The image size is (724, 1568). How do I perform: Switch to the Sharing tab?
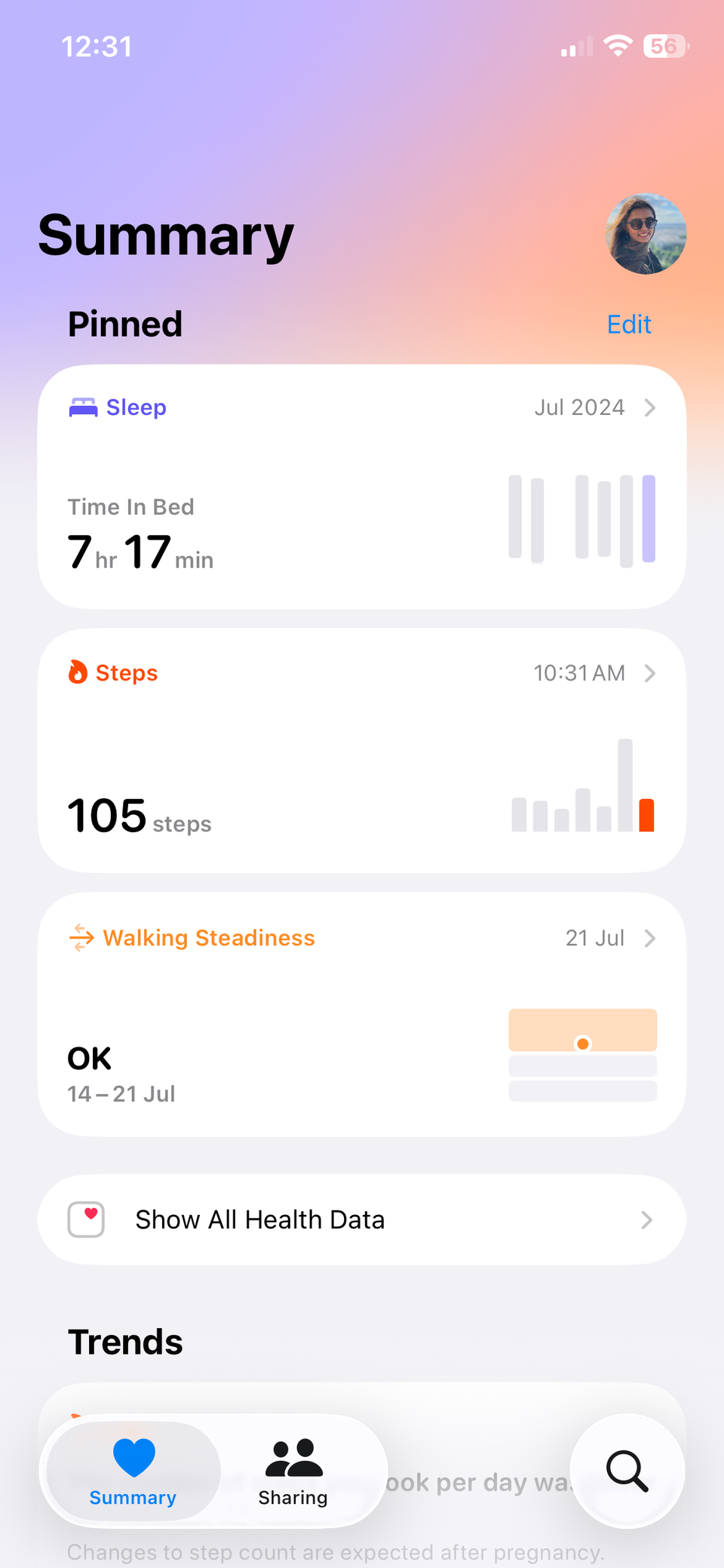293,1472
